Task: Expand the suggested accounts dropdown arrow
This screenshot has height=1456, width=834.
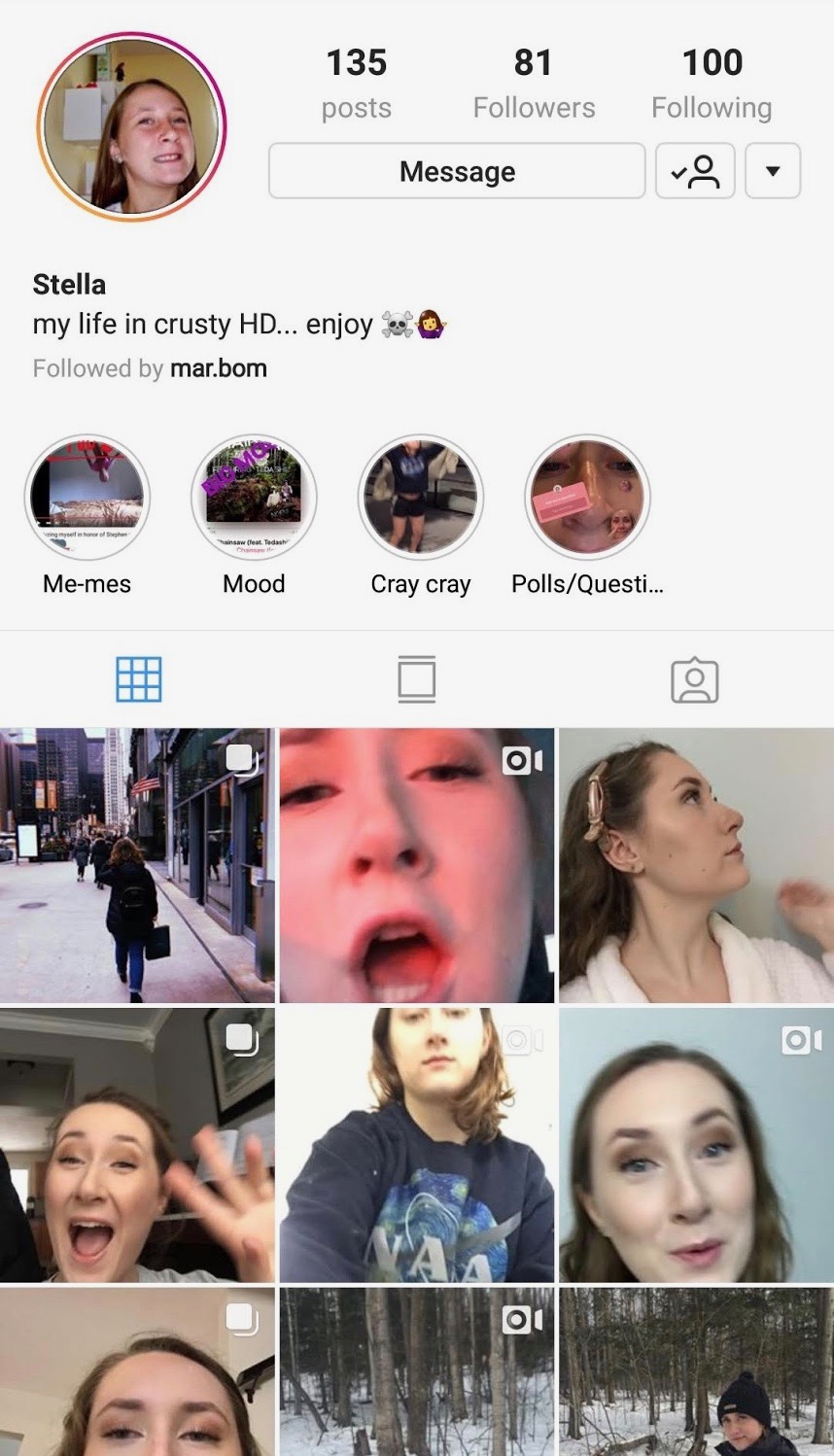Action: click(x=773, y=171)
